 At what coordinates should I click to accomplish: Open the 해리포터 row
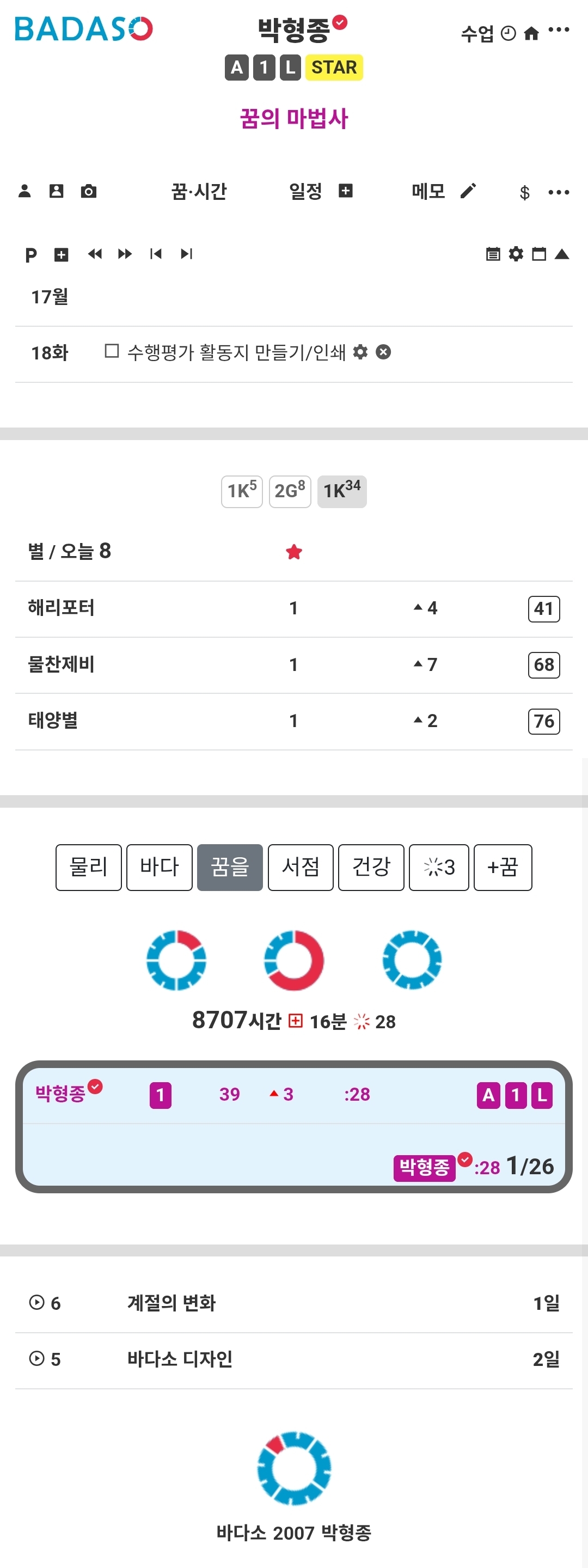pos(61,608)
